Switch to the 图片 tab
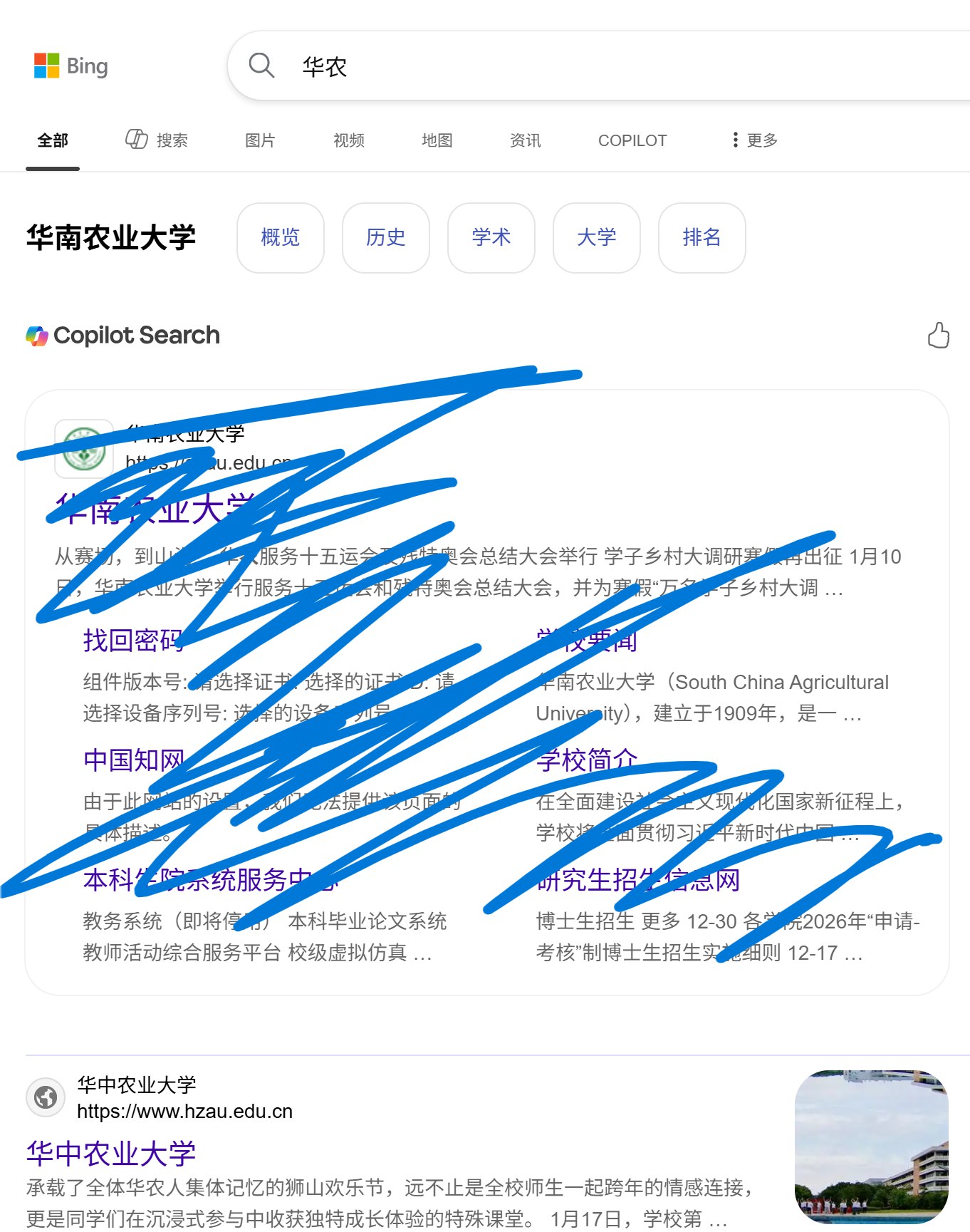Screen dimensions: 970x1232 pyautogui.click(x=259, y=140)
